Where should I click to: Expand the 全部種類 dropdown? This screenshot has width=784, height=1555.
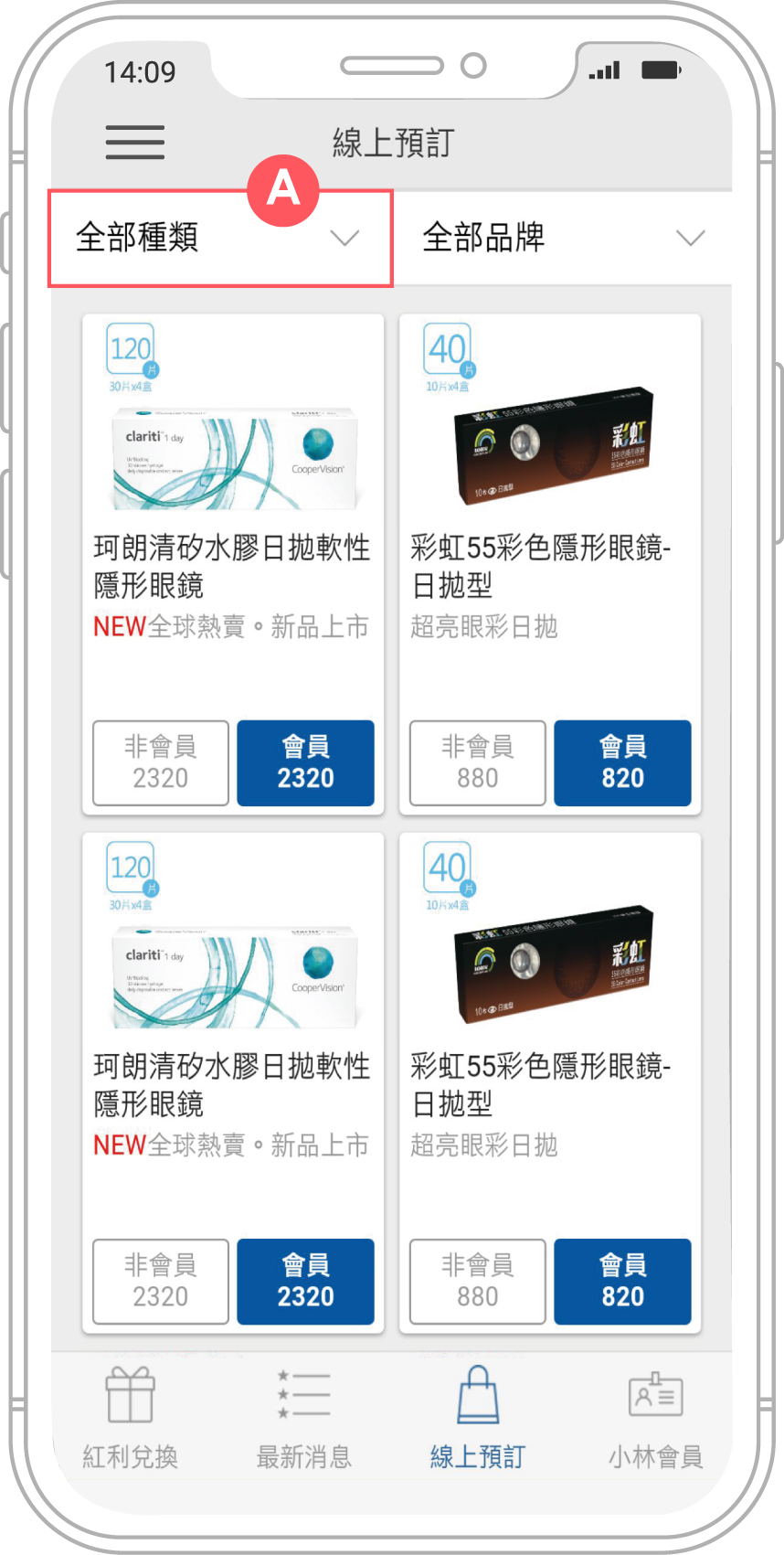pos(219,239)
